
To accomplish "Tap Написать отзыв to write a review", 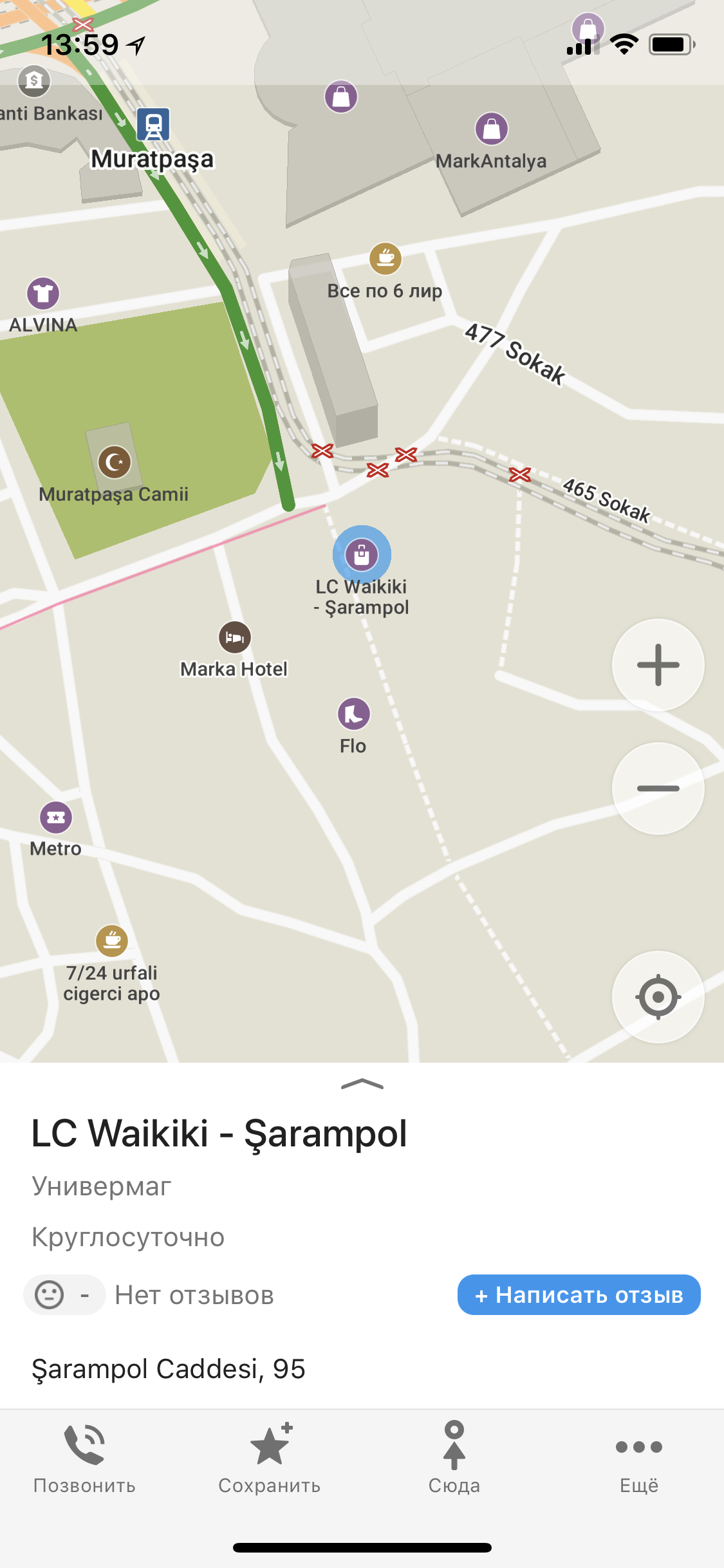I will pyautogui.click(x=579, y=1295).
